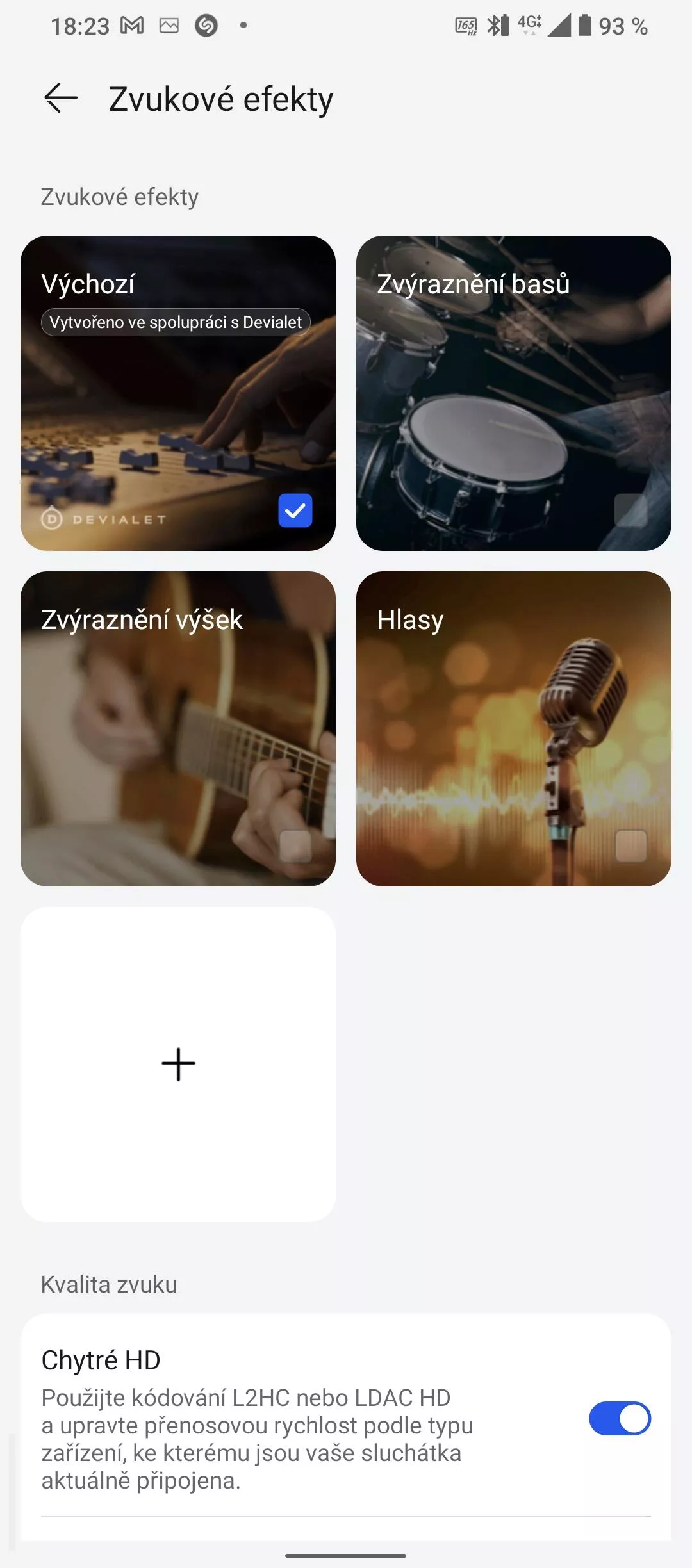Choose the Zvýraznění basů effect
This screenshot has width=692, height=1568.
pyautogui.click(x=514, y=393)
